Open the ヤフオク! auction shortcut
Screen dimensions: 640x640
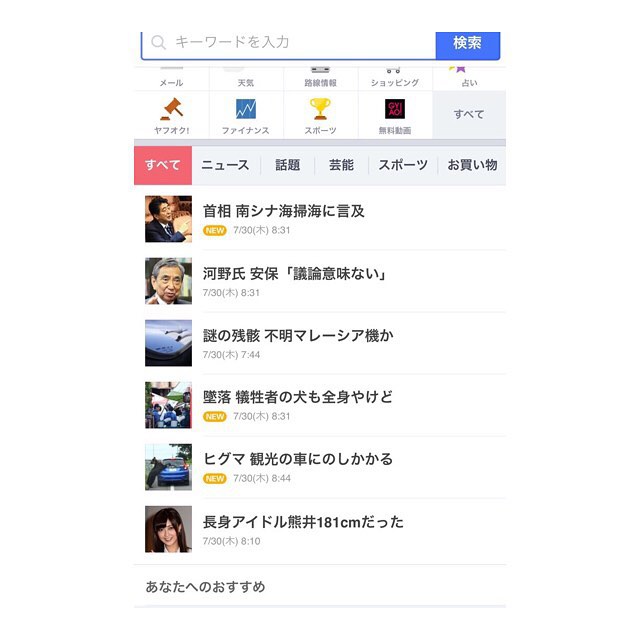(x=171, y=115)
